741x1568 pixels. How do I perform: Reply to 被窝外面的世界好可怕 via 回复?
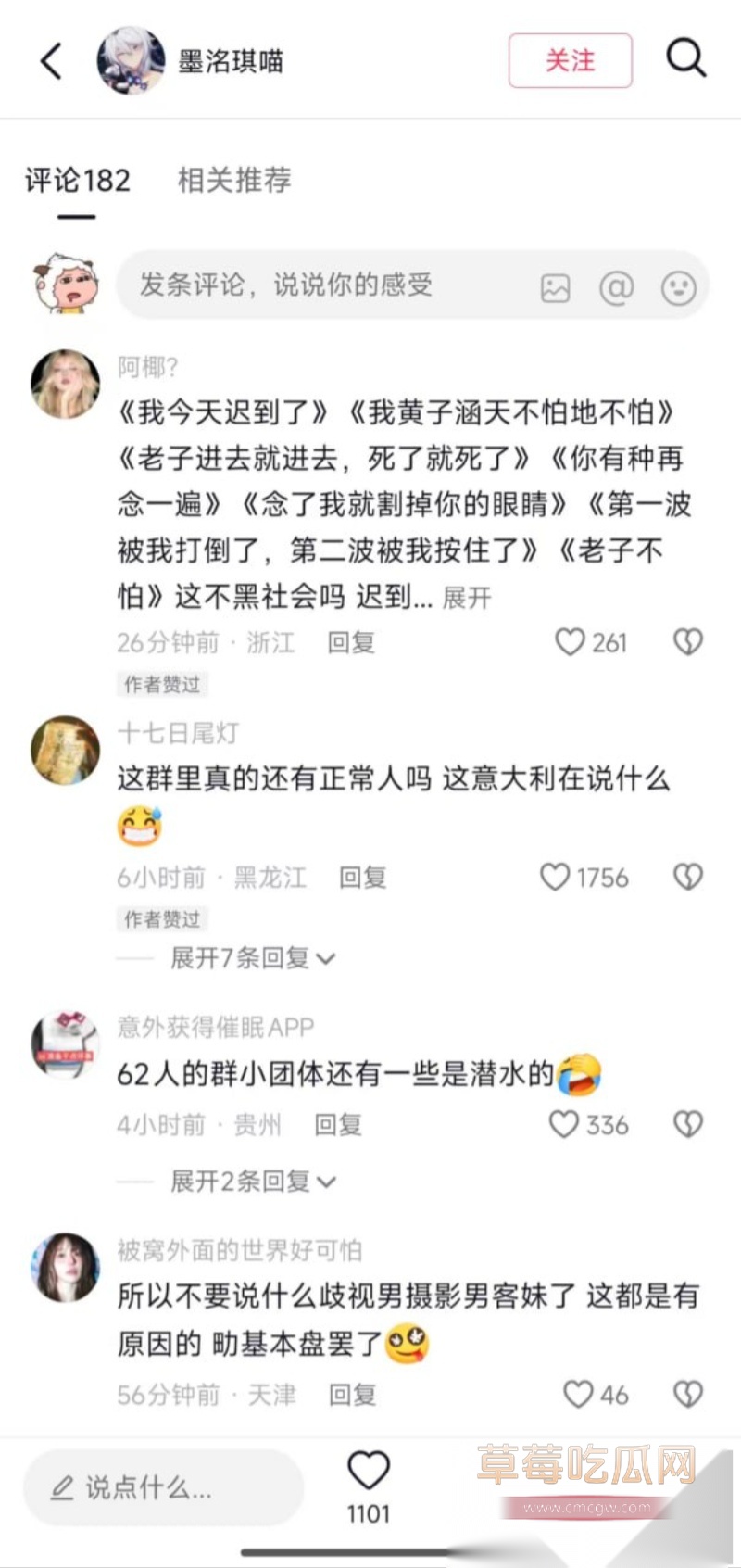point(350,1395)
